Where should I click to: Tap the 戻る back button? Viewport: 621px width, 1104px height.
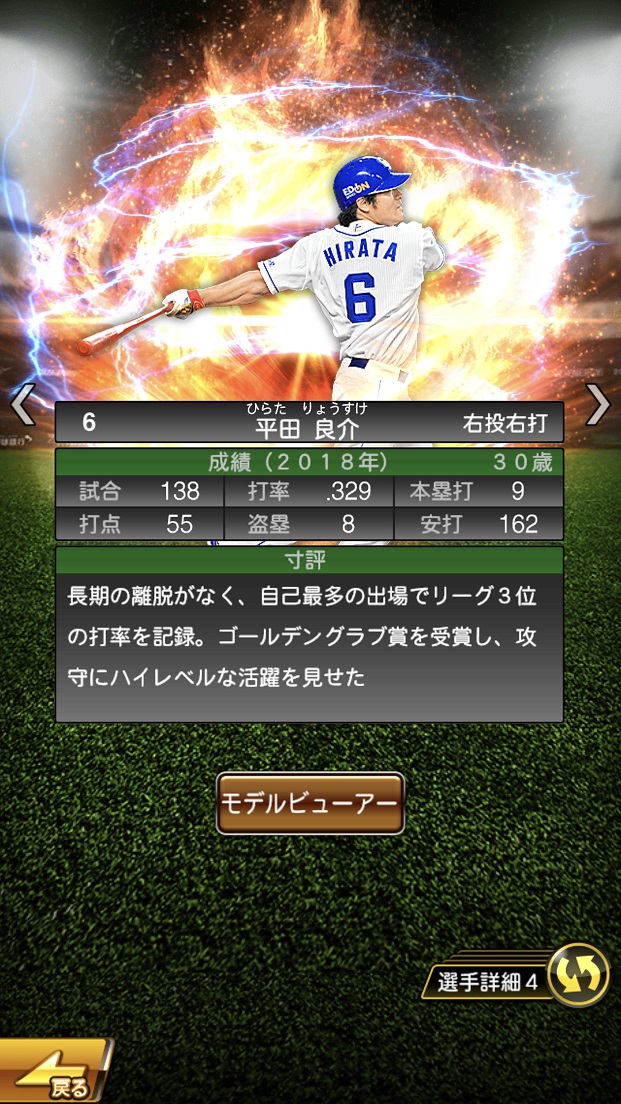(54, 1074)
